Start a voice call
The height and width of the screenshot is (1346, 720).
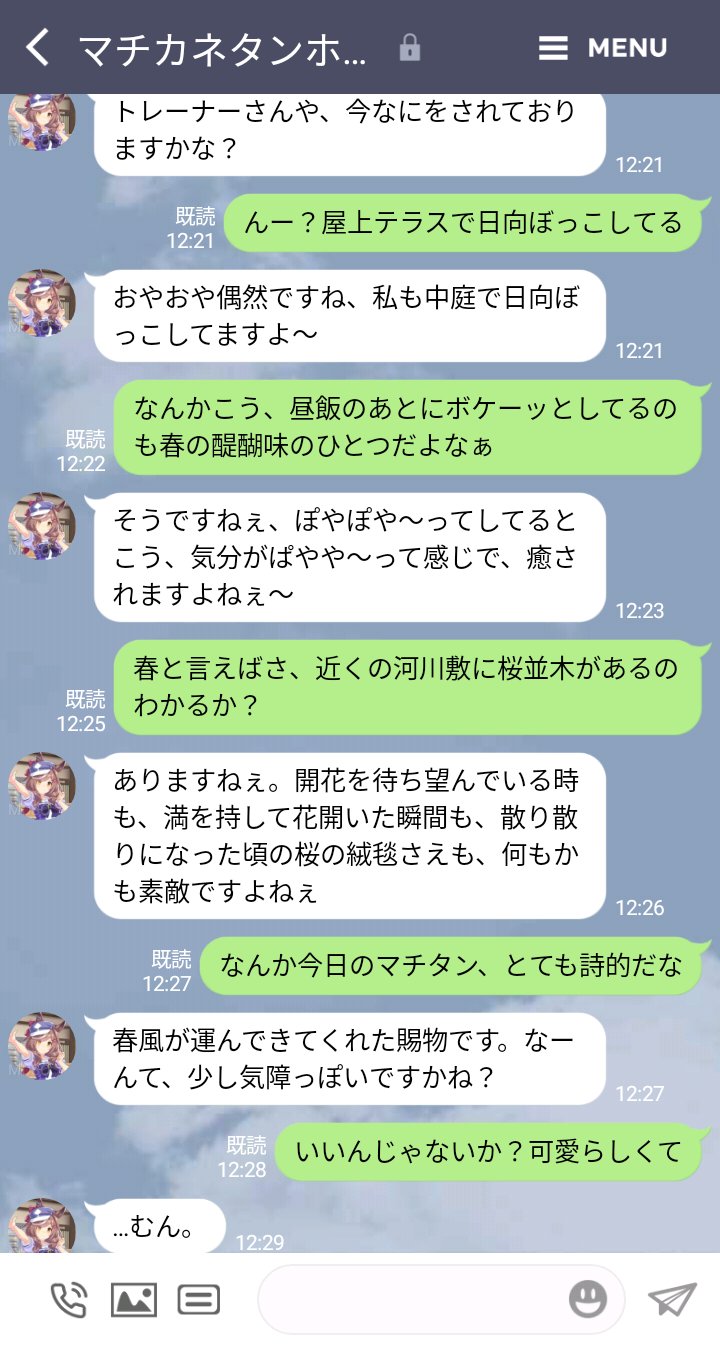pos(69,1299)
